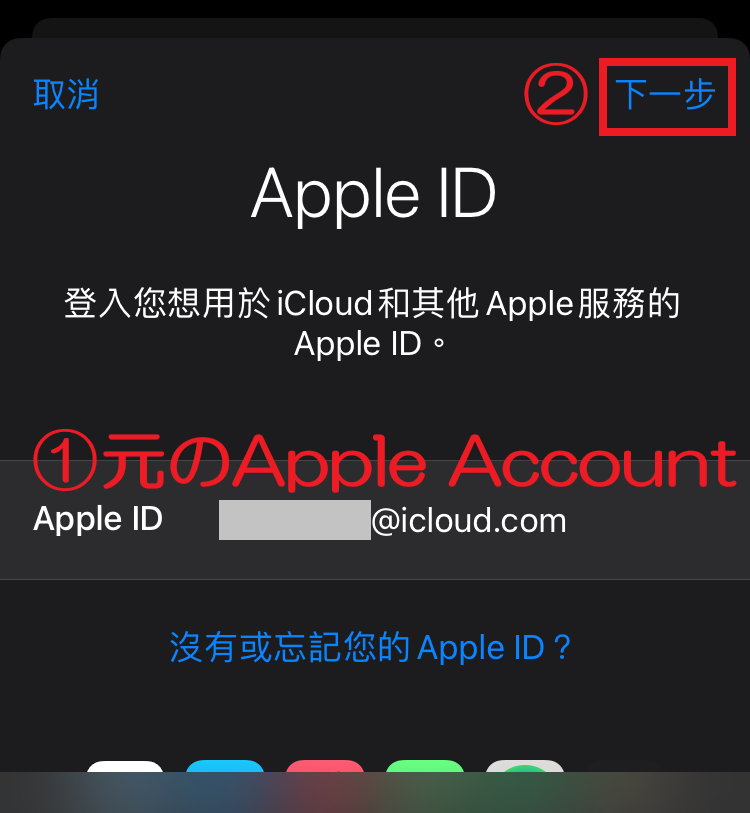750x813 pixels.
Task: Open 沒有或忘記您的 Apple ID？ link
Action: (373, 647)
